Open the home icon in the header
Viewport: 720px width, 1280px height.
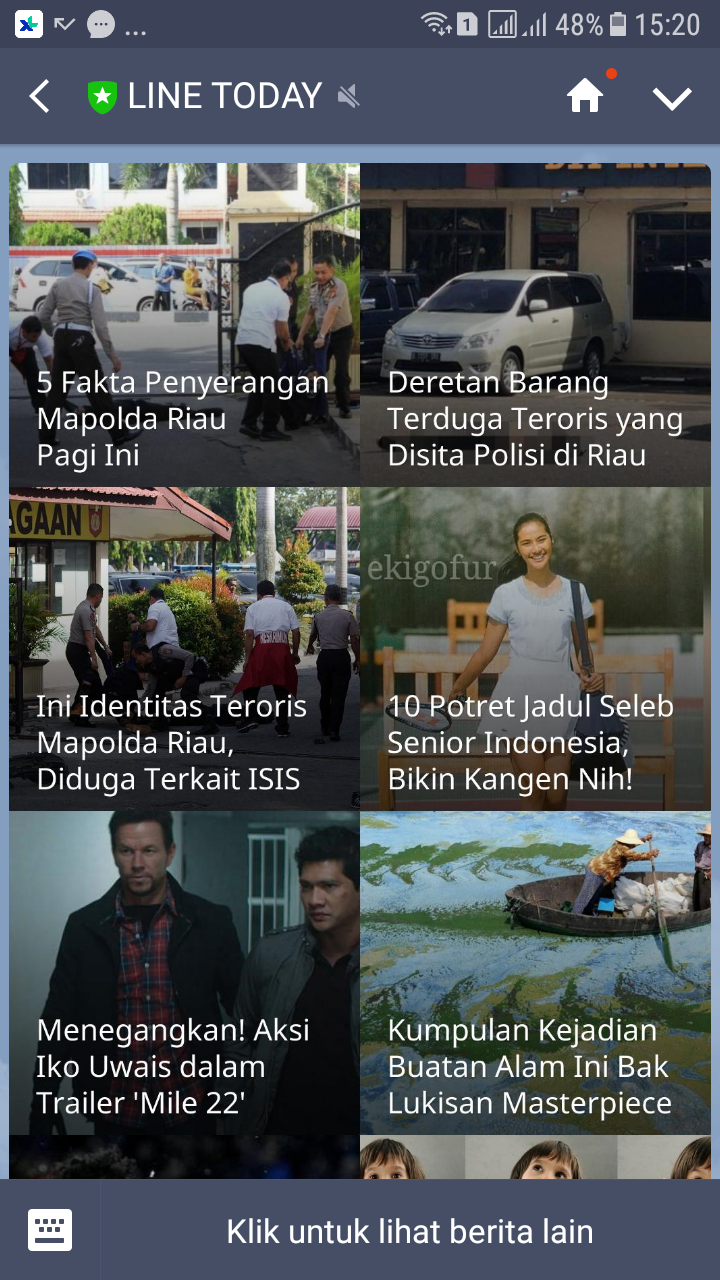pyautogui.click(x=585, y=97)
